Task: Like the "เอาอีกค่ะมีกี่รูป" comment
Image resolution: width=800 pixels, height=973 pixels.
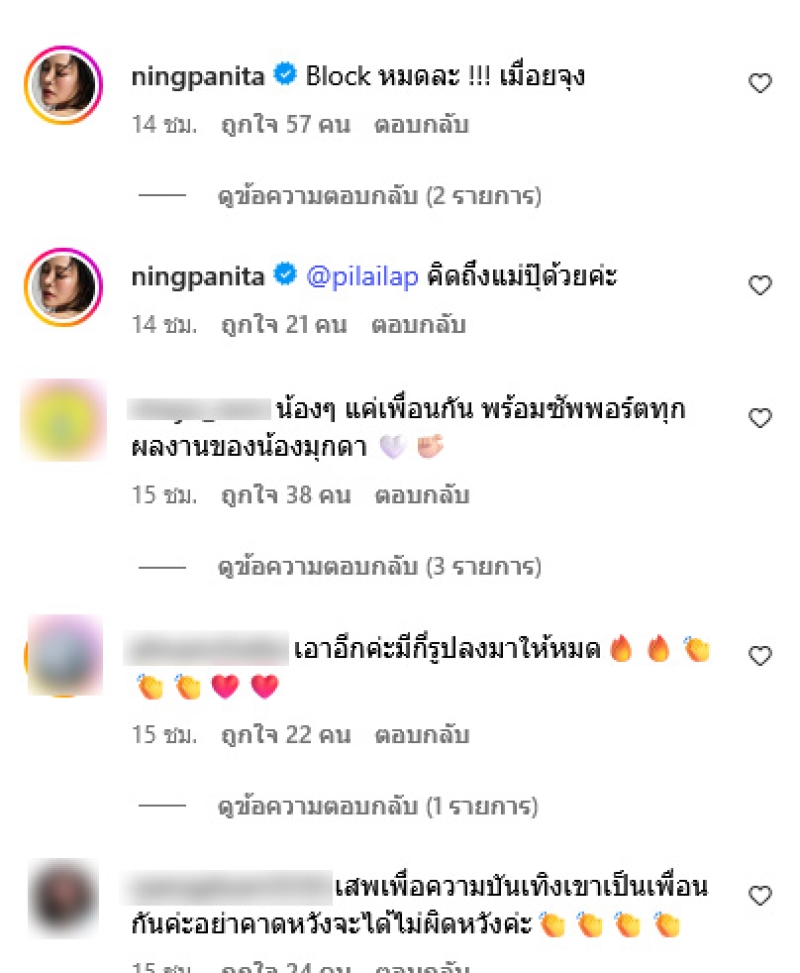Action: pyautogui.click(x=760, y=656)
